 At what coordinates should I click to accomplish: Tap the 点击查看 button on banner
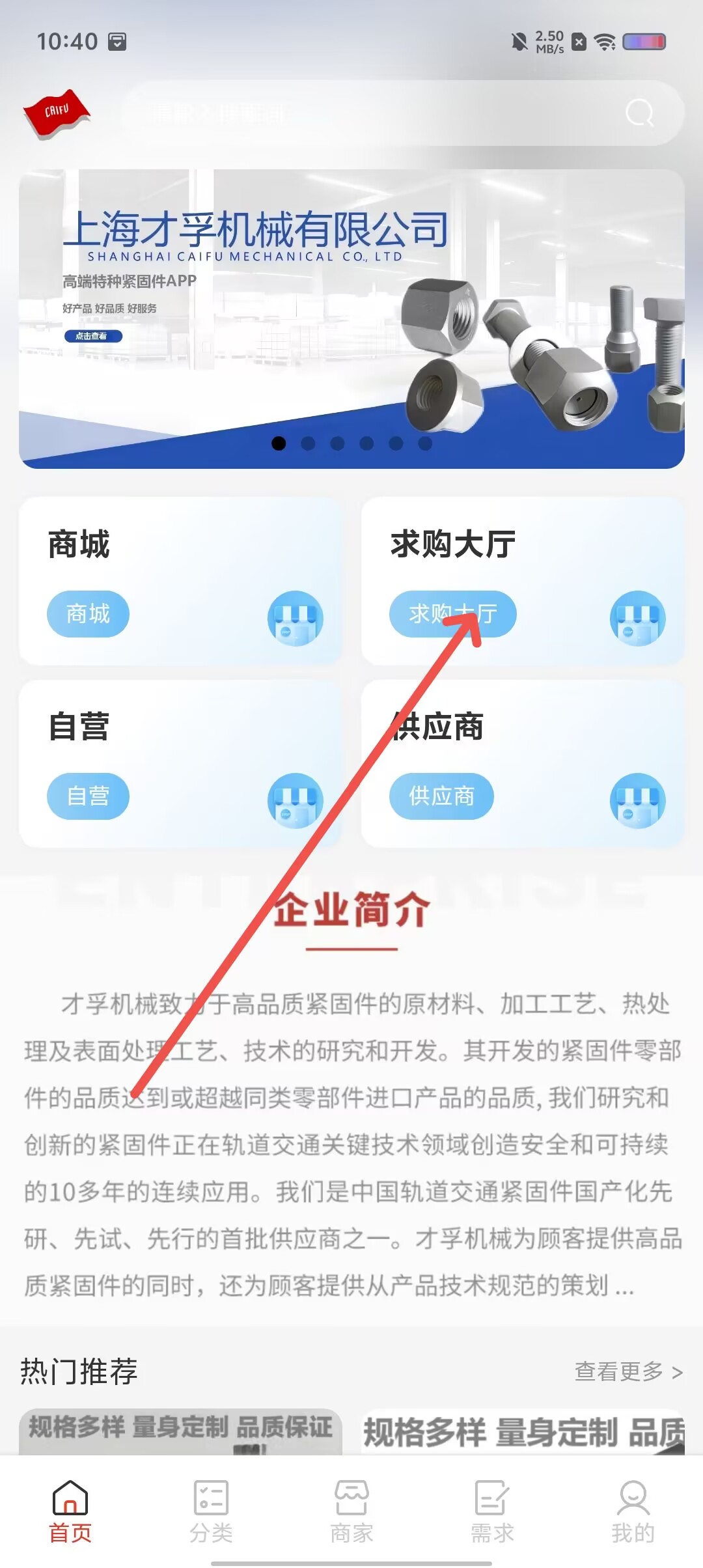coord(93,336)
